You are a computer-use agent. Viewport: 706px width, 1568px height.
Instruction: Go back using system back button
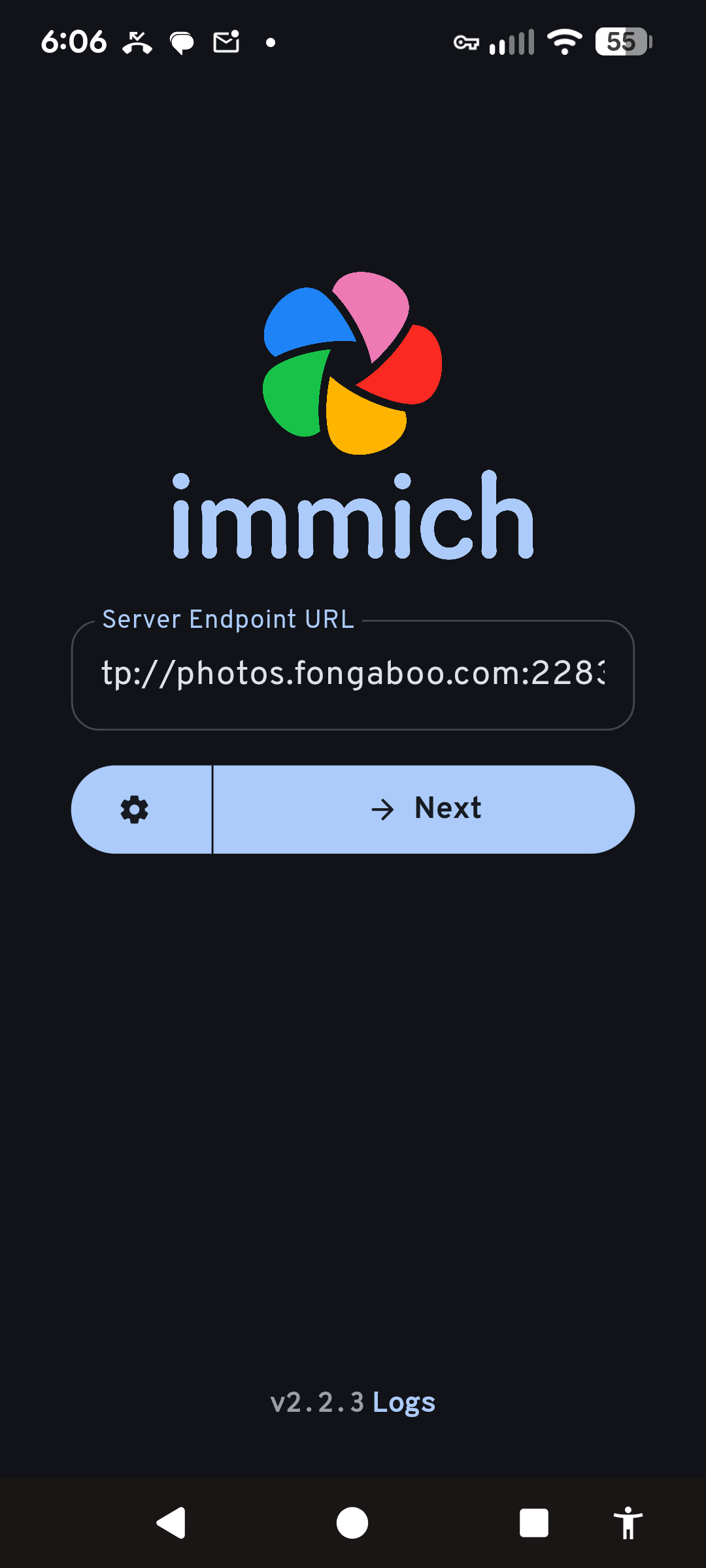171,1524
